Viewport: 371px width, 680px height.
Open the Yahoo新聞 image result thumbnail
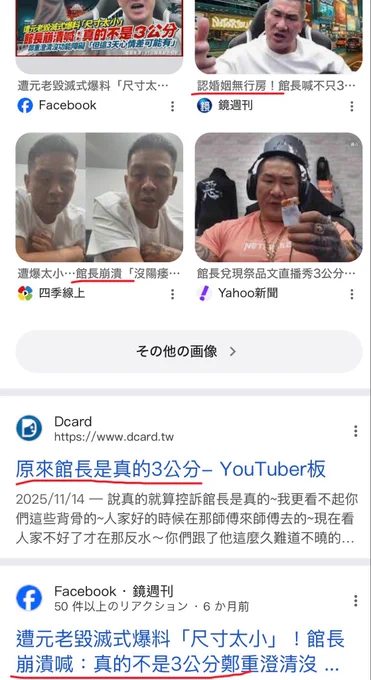279,197
